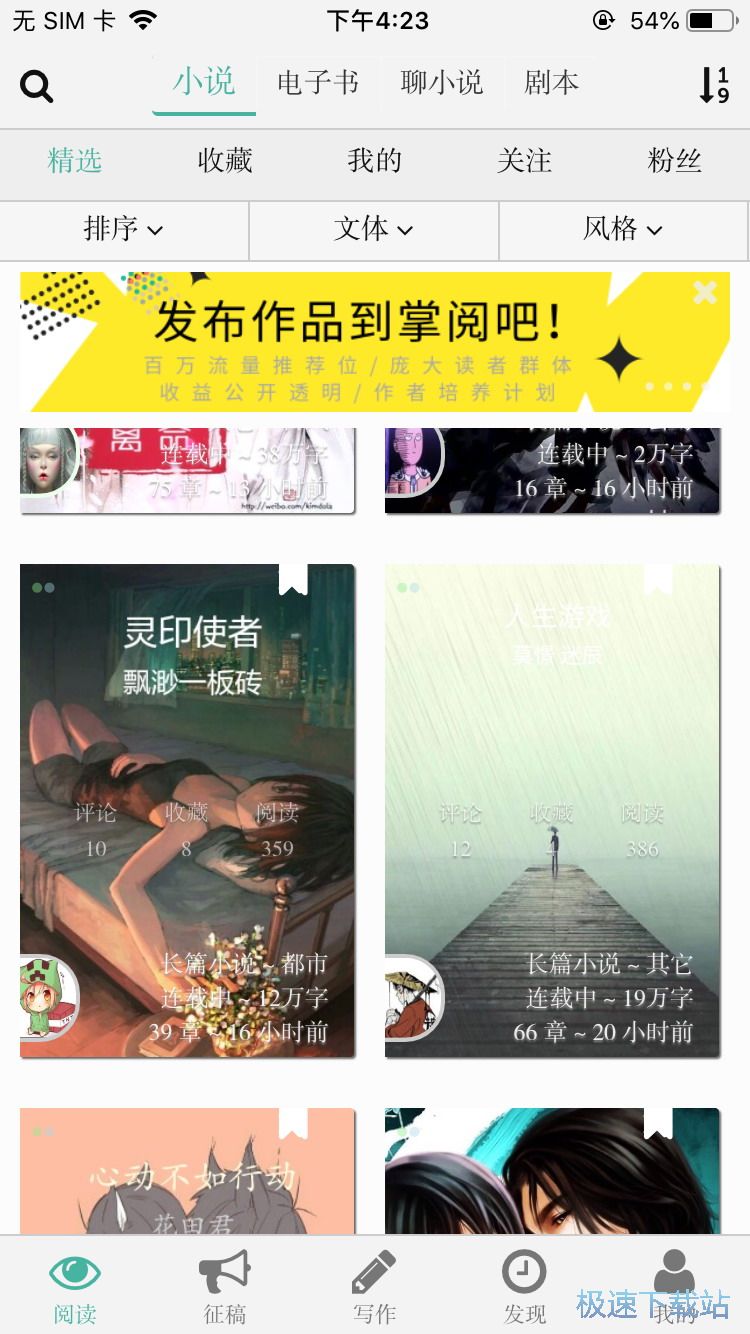This screenshot has height=1334, width=750.
Task: Open 发现 in the bottom bar
Action: coord(524,1286)
